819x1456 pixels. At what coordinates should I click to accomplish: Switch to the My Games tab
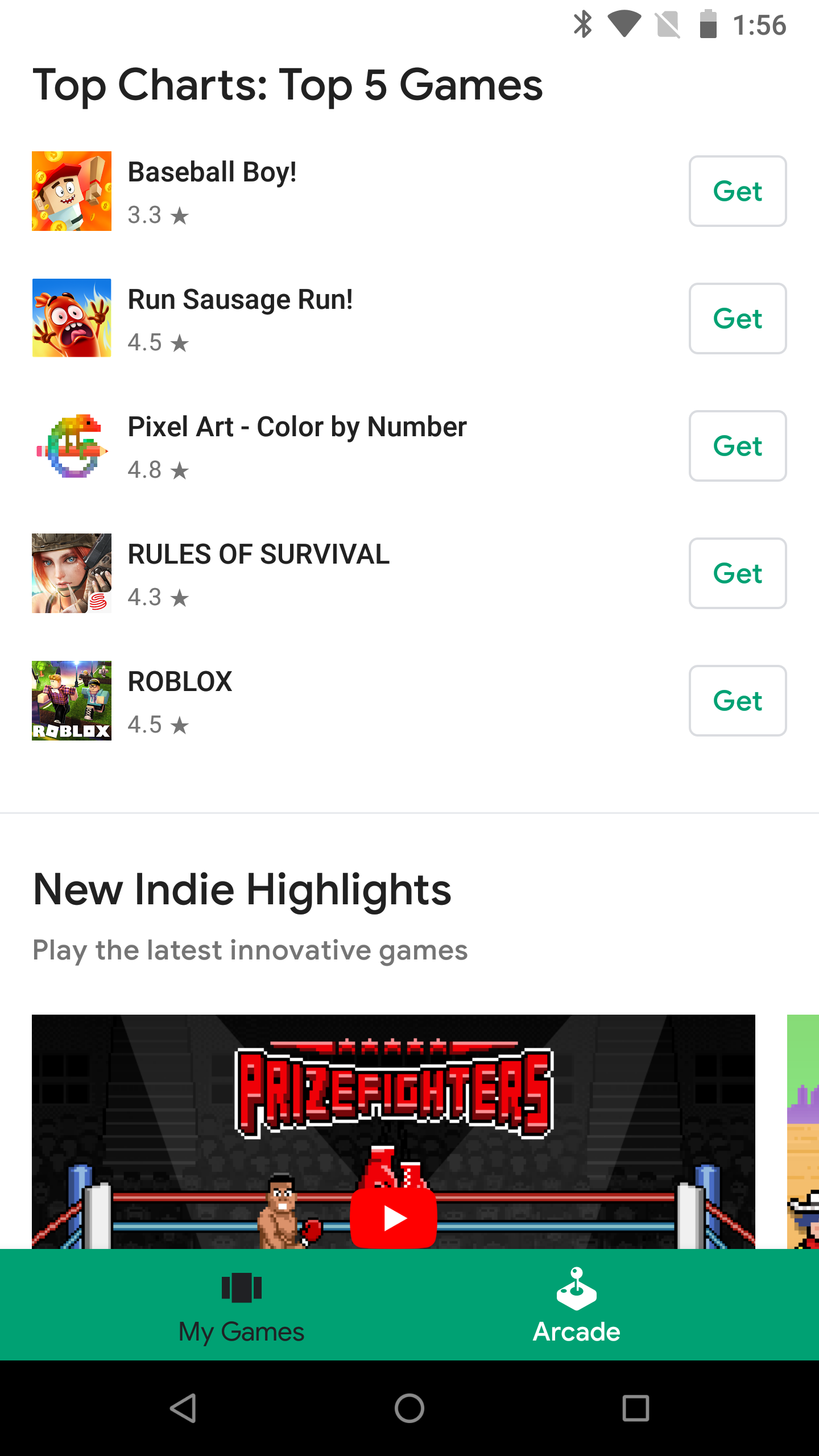[x=242, y=1305]
